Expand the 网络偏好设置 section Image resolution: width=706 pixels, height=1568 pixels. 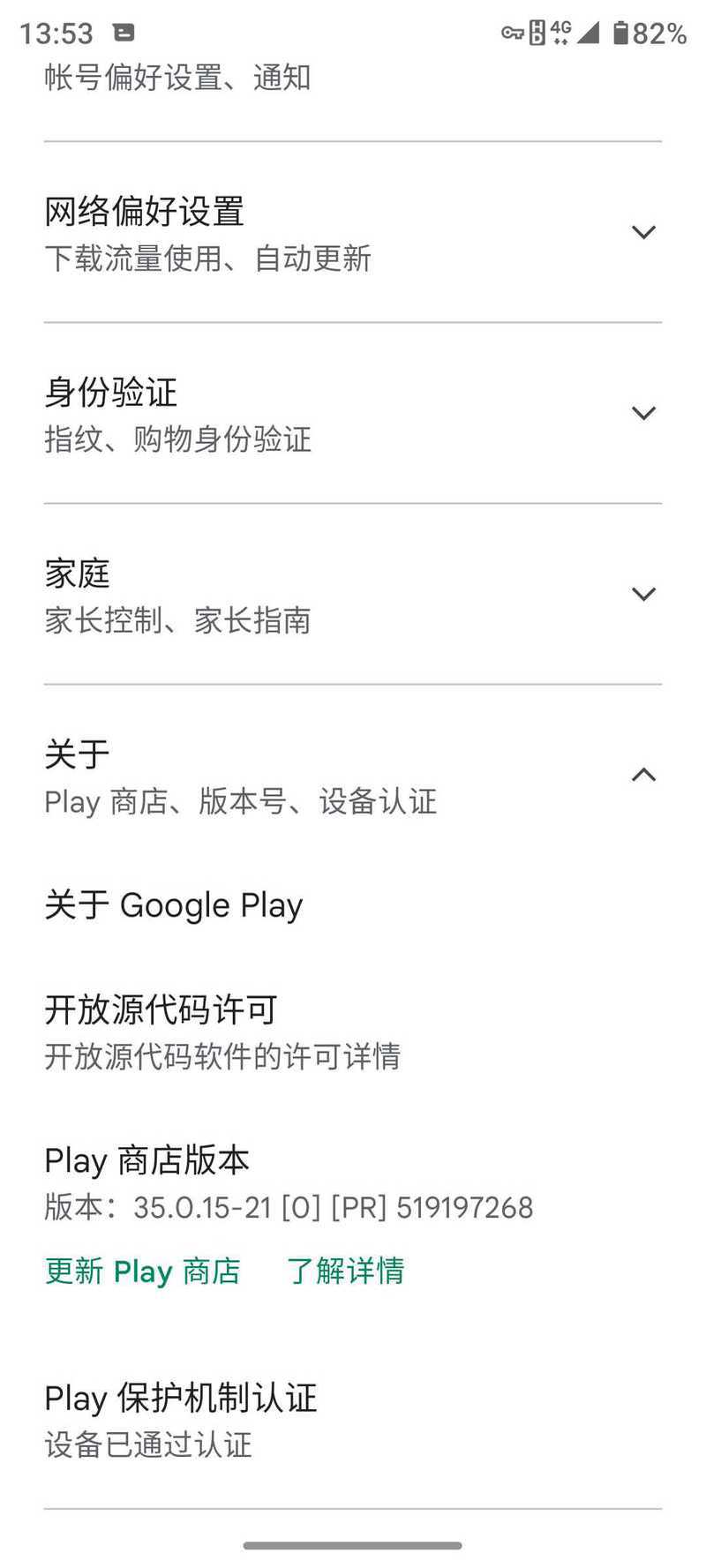[x=643, y=232]
